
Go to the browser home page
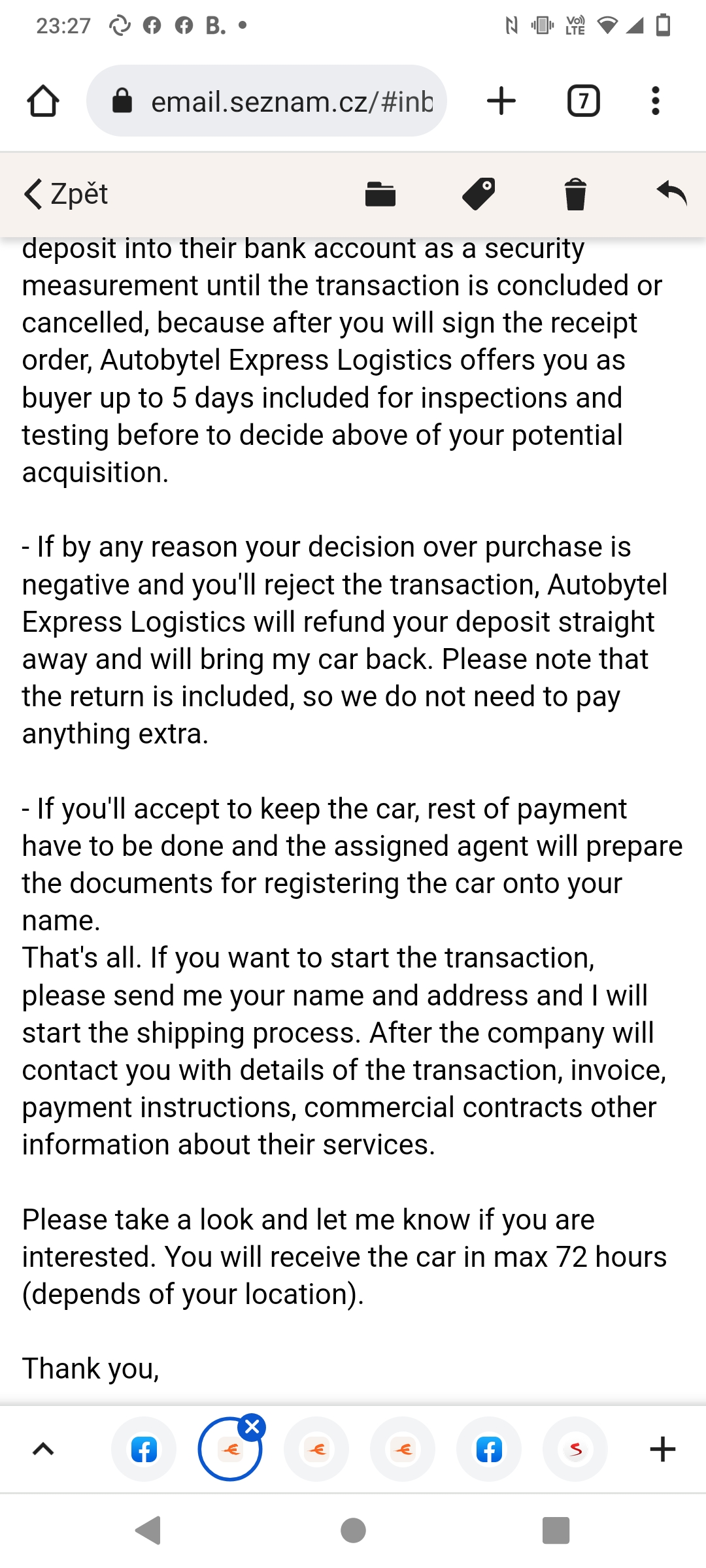point(43,101)
